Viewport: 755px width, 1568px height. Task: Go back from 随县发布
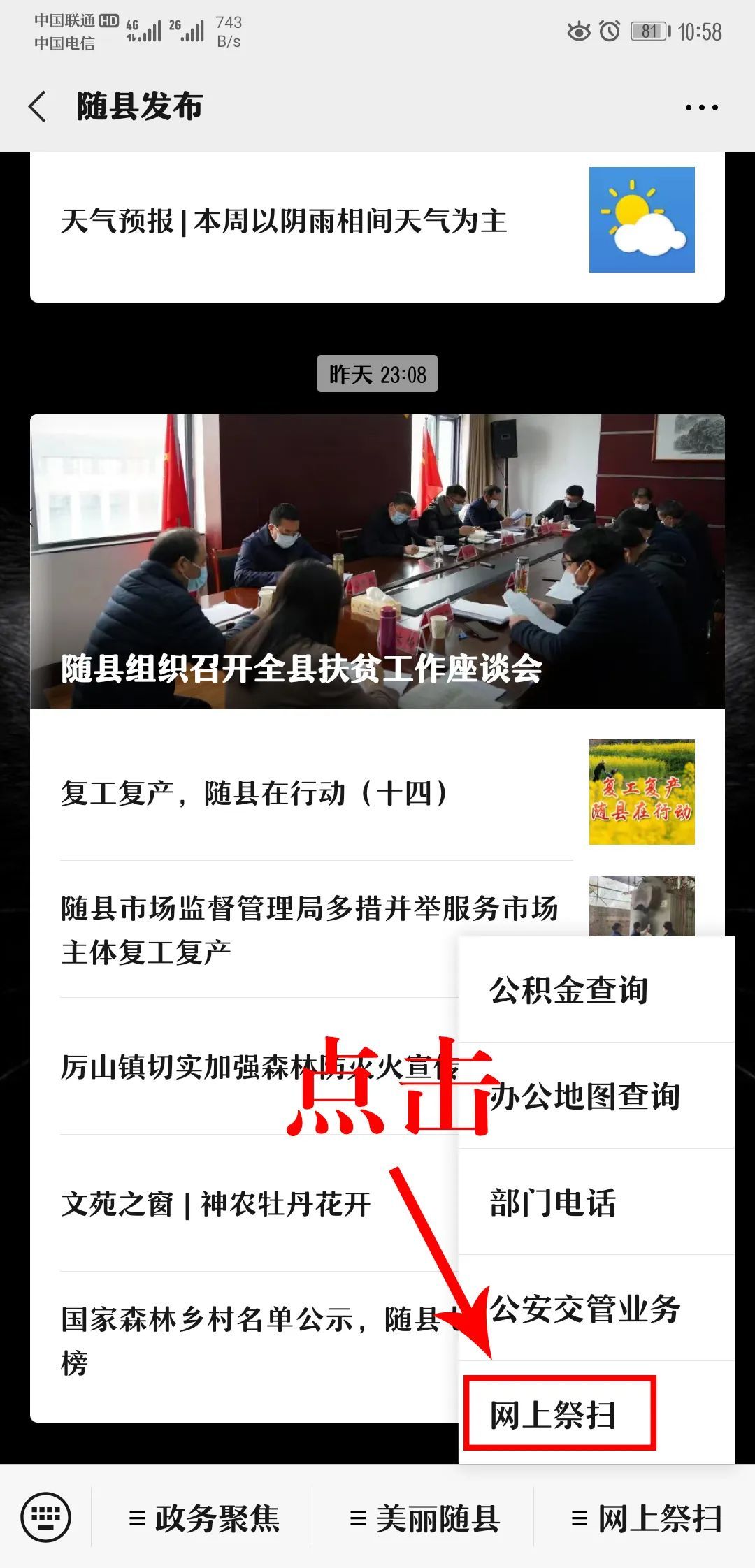[38, 107]
